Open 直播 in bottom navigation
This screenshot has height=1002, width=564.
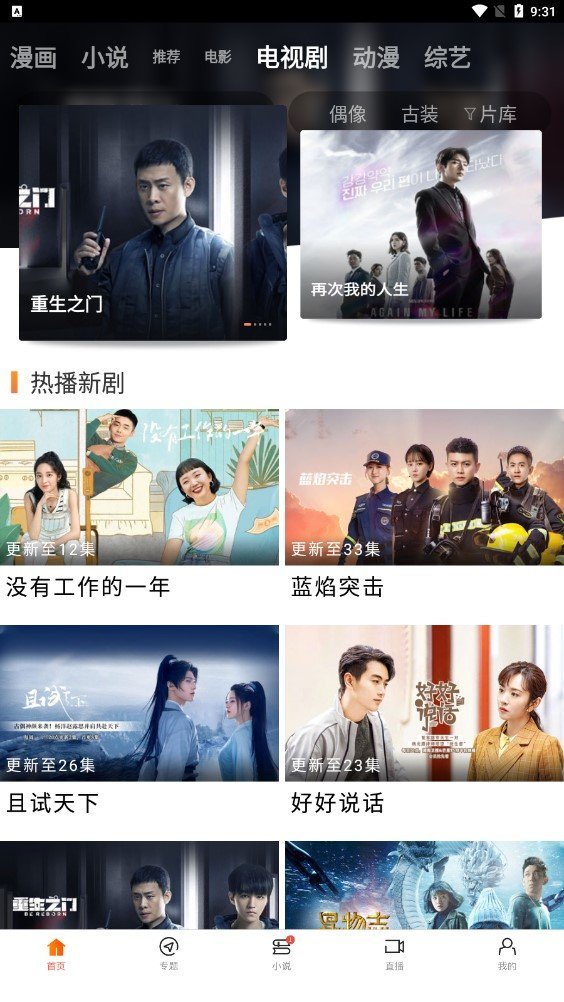pos(394,953)
